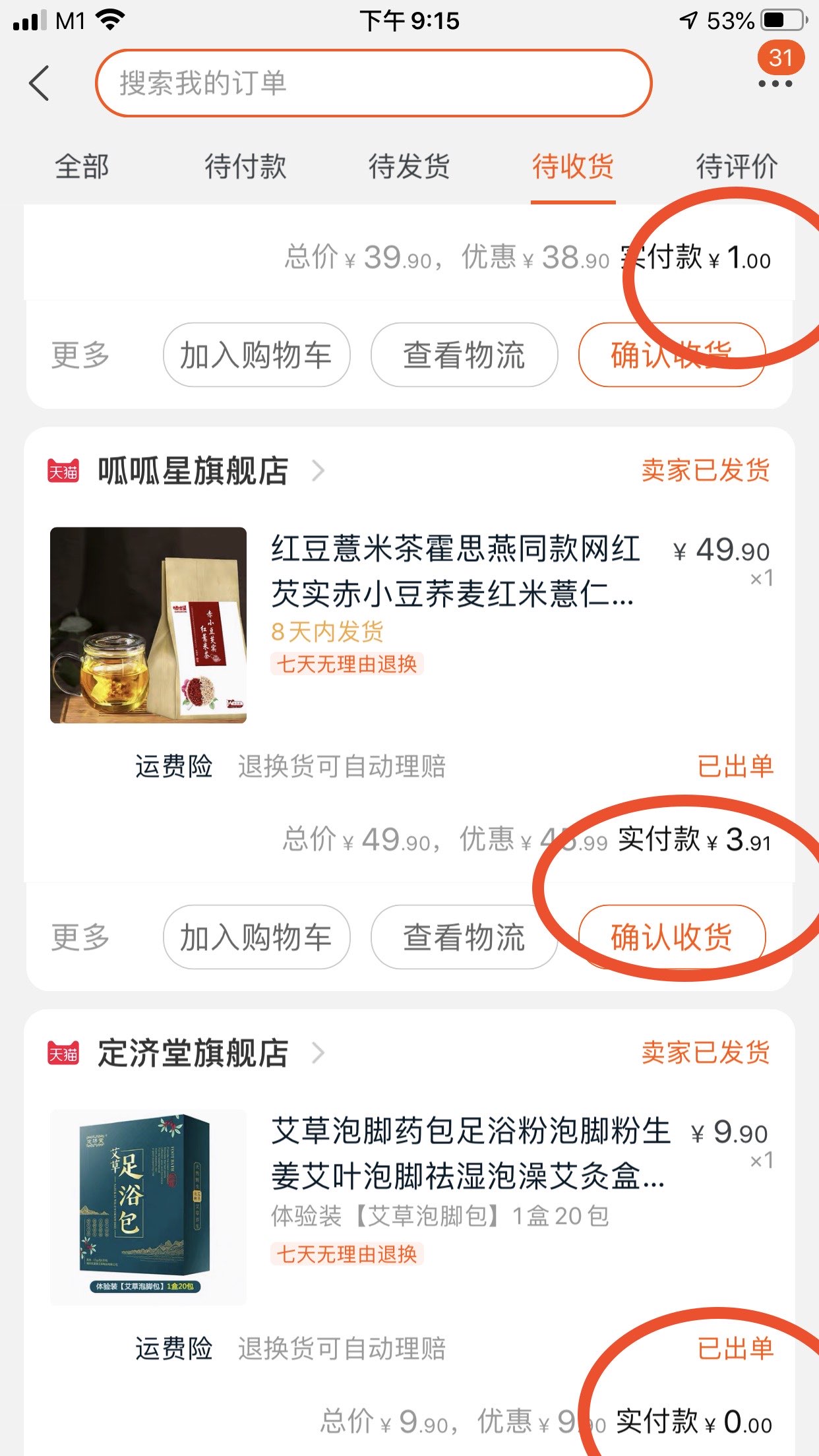Add 红豆薏米茶 order to cart
The image size is (819, 1456).
tap(257, 937)
